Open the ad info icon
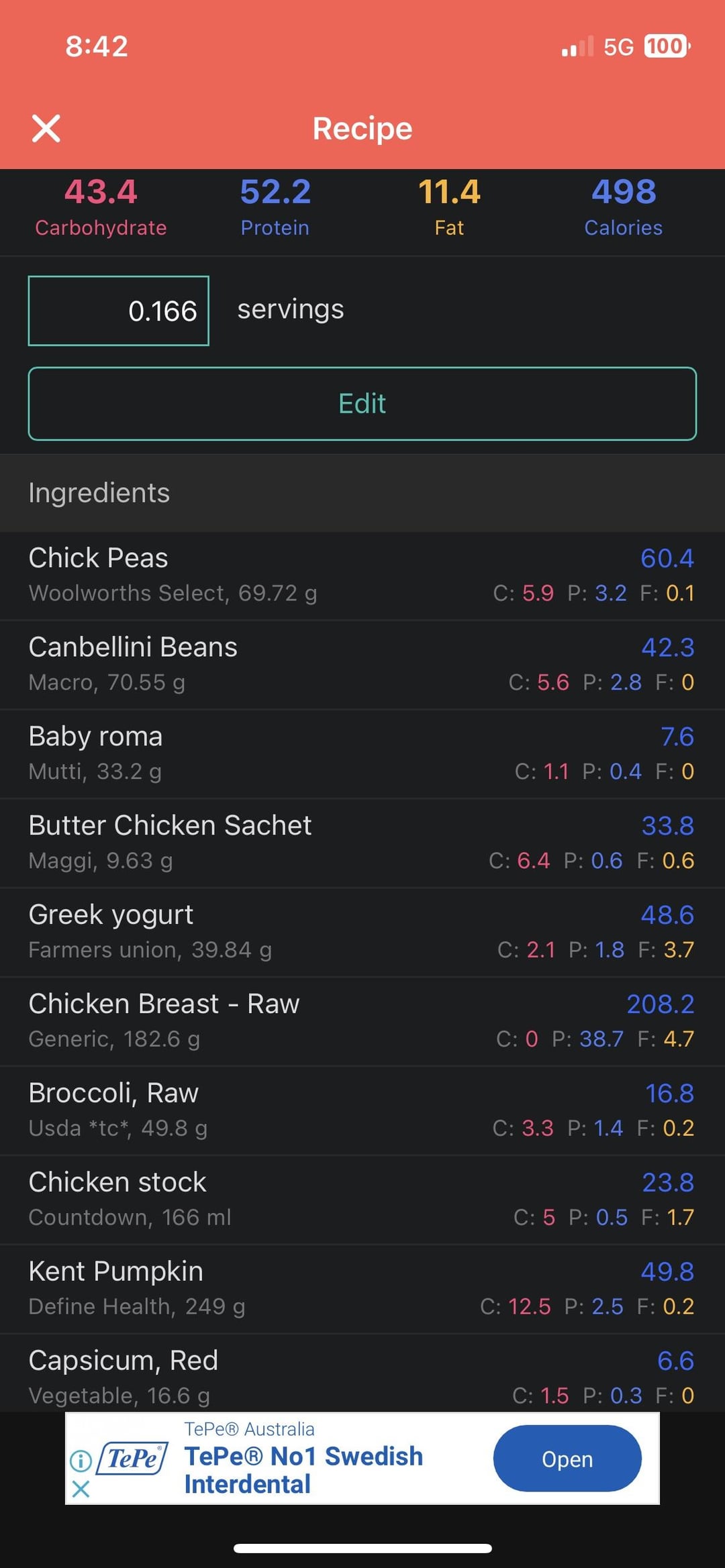 [x=81, y=1461]
